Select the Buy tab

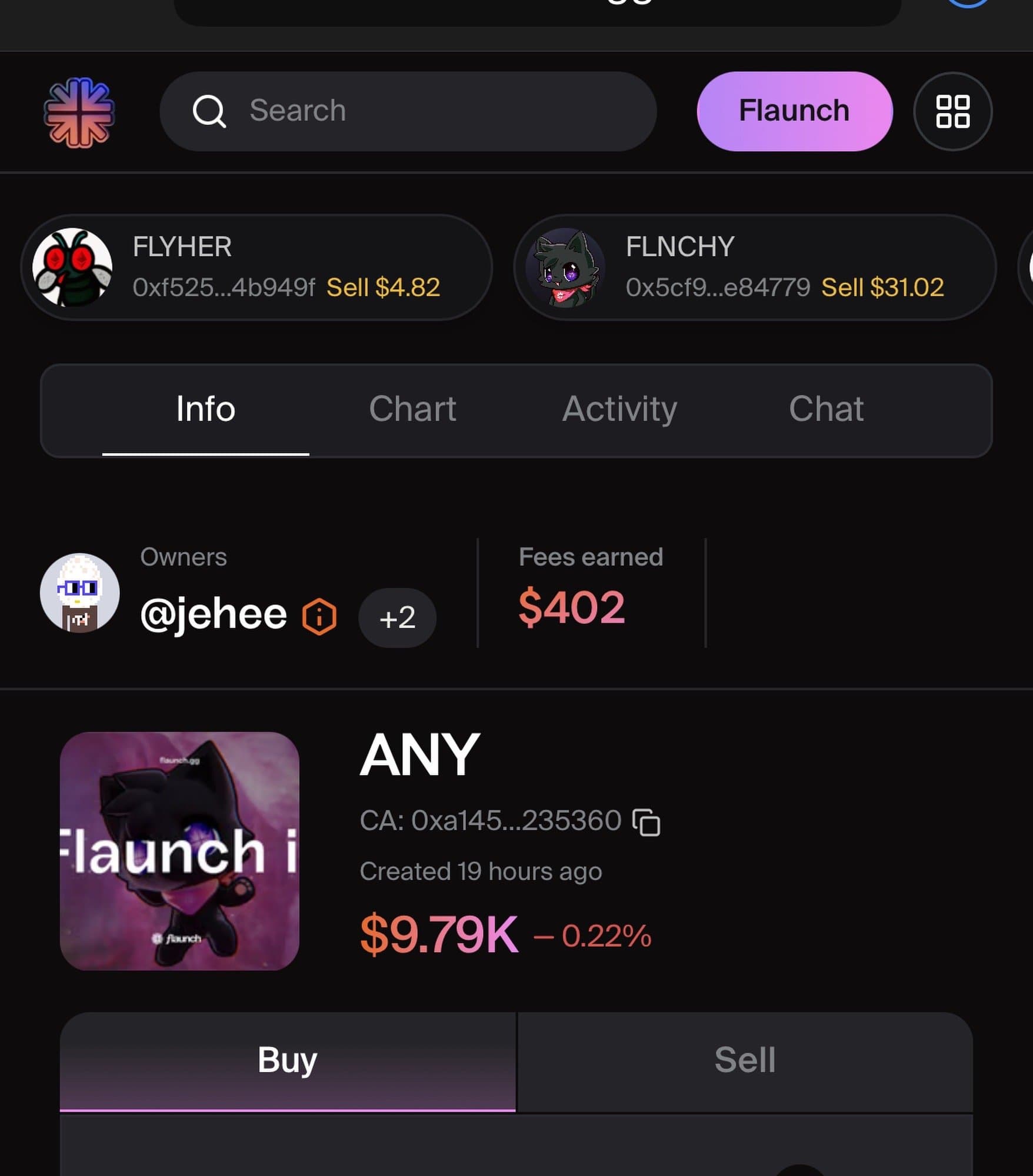pyautogui.click(x=288, y=1061)
